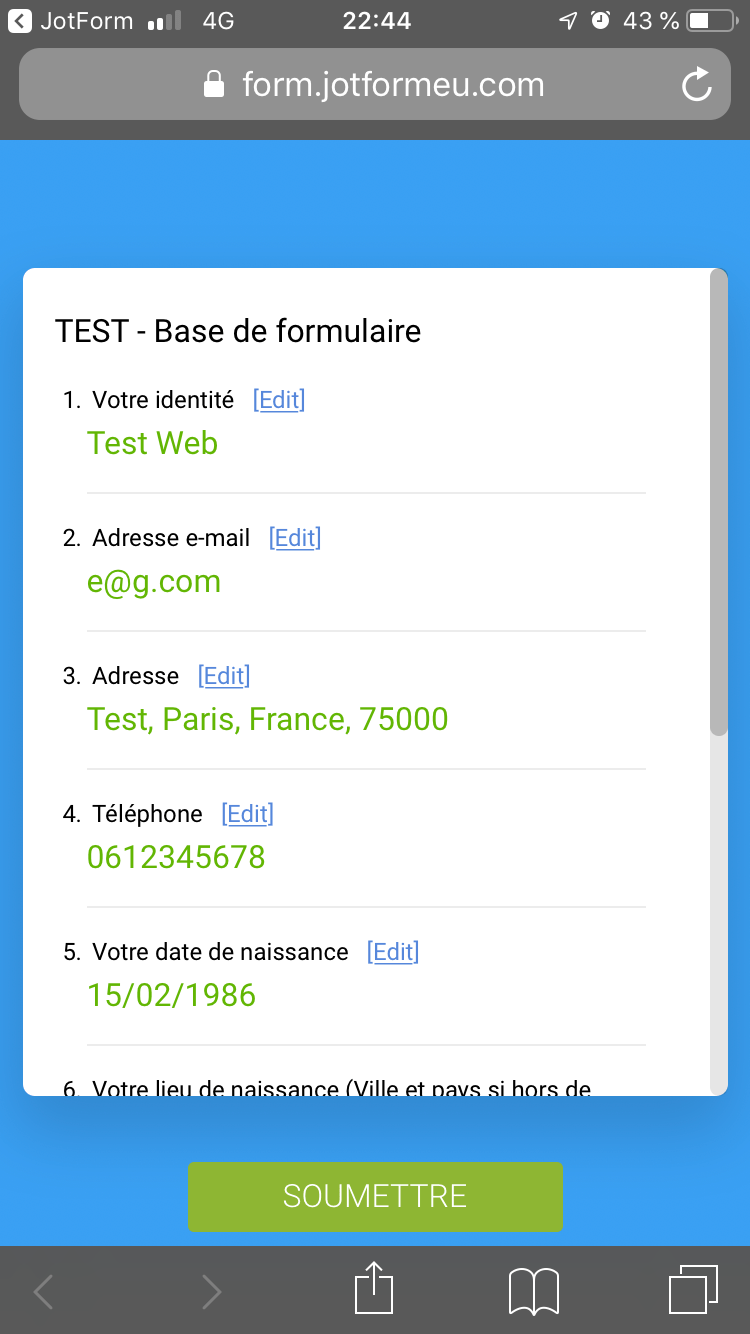The image size is (750, 1334).
Task: Edit the Téléphone answer
Action: pyautogui.click(x=247, y=814)
